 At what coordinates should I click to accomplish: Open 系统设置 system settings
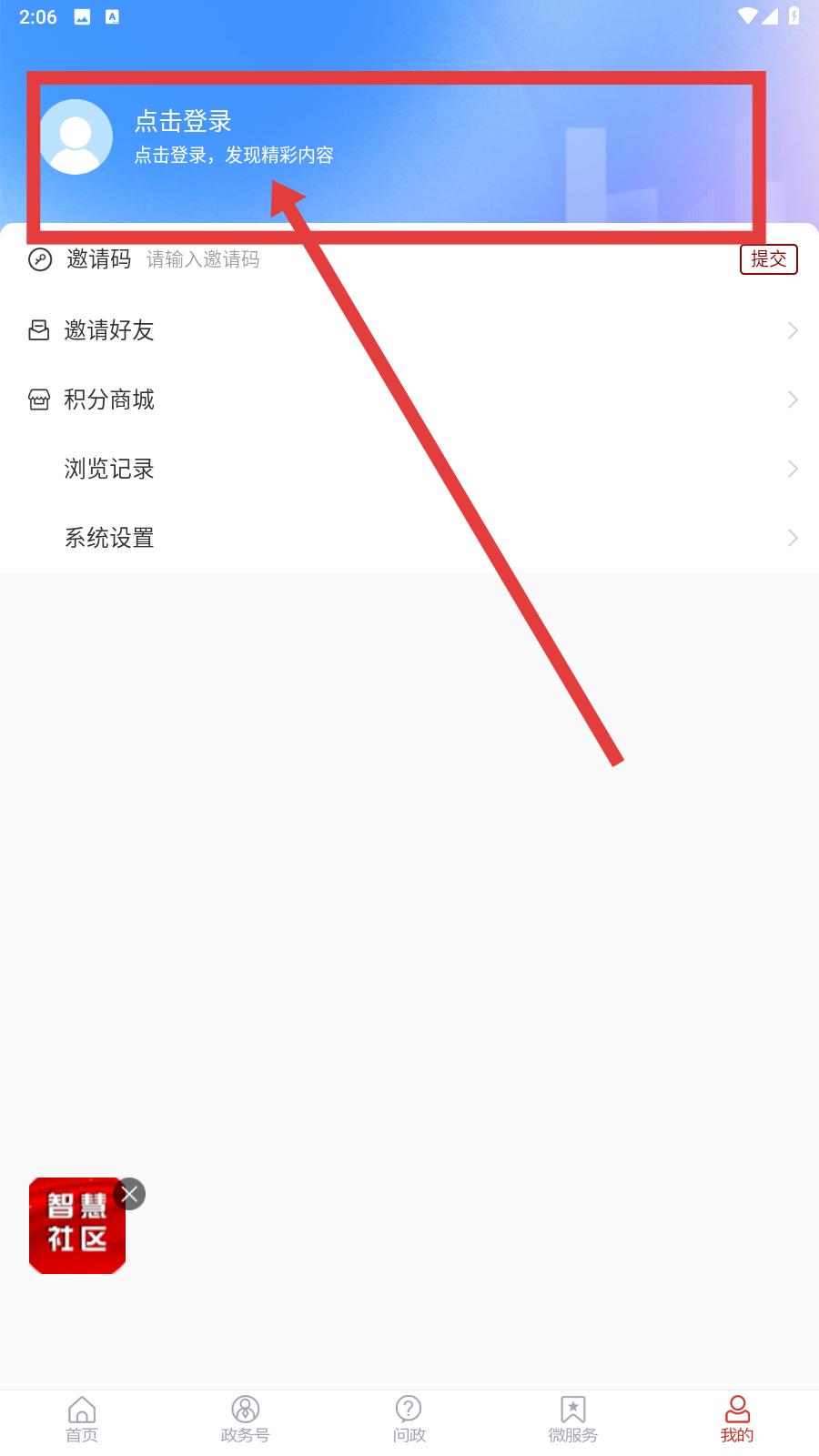(409, 538)
